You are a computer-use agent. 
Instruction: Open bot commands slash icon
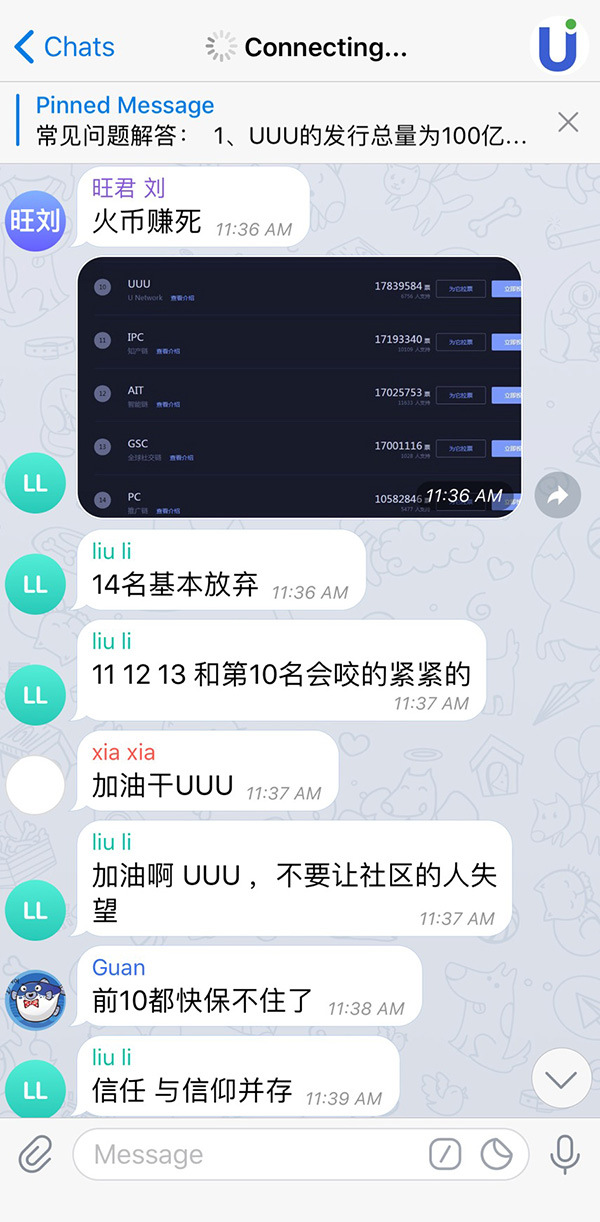(x=445, y=1155)
